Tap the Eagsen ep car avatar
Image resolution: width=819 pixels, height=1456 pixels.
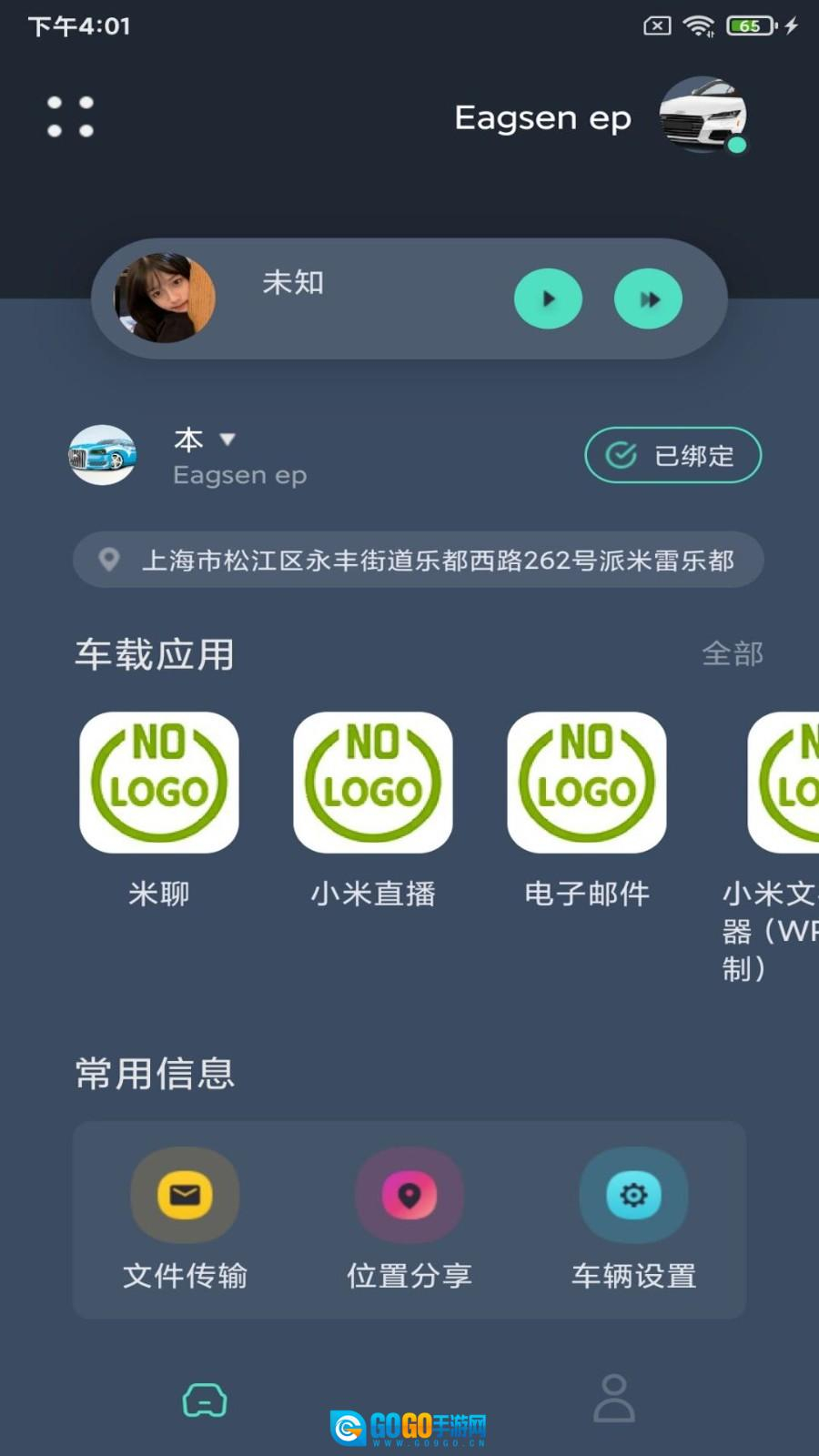click(703, 116)
